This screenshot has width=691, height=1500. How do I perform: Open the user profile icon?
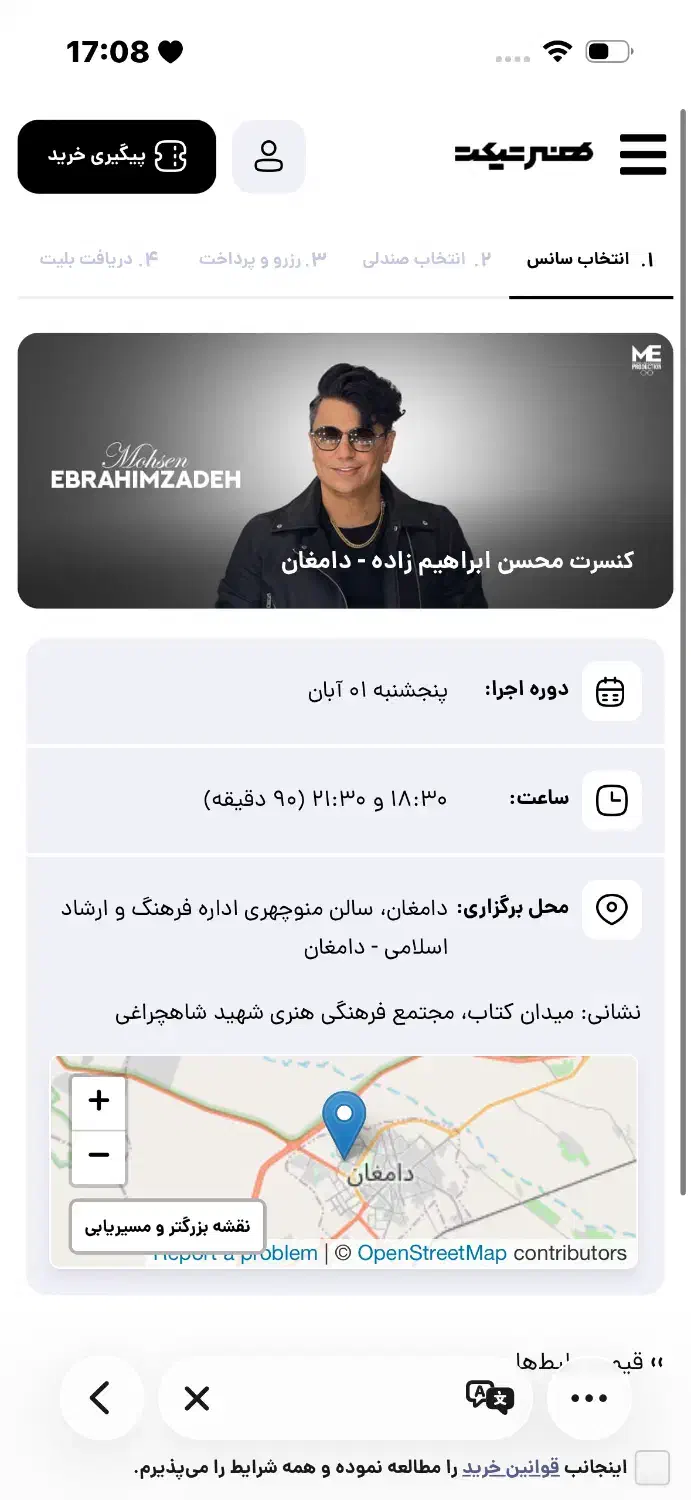click(x=269, y=157)
